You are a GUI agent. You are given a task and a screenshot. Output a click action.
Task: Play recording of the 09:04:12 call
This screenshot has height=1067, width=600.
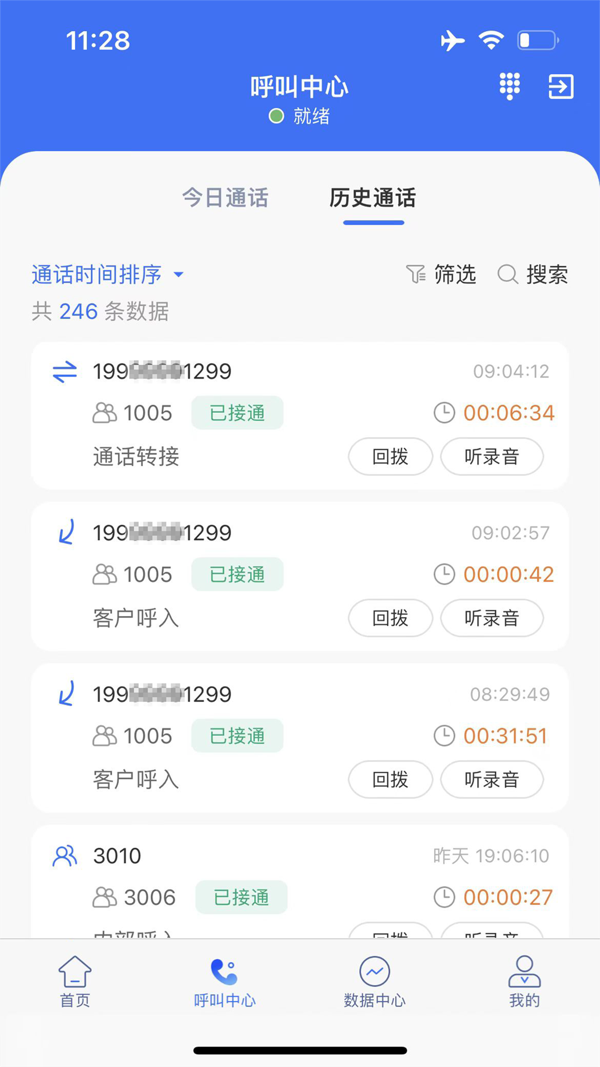(x=492, y=457)
